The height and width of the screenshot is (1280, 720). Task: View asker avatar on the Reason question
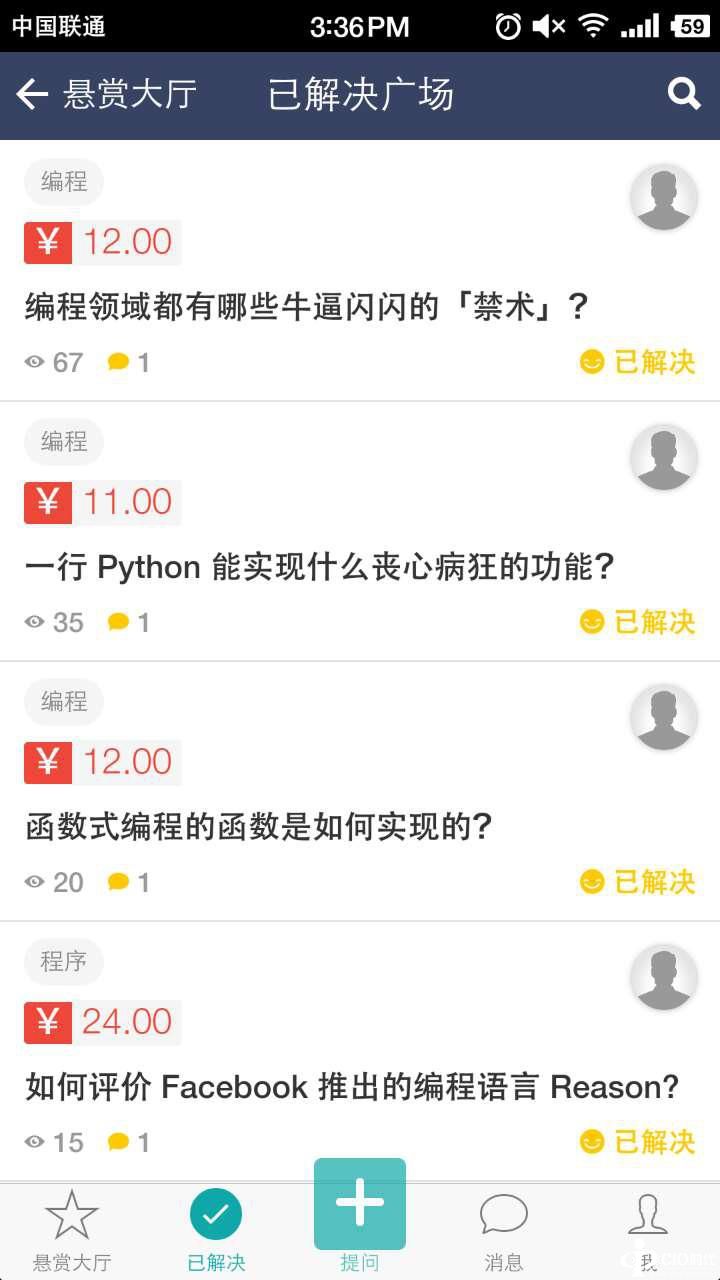[x=664, y=977]
